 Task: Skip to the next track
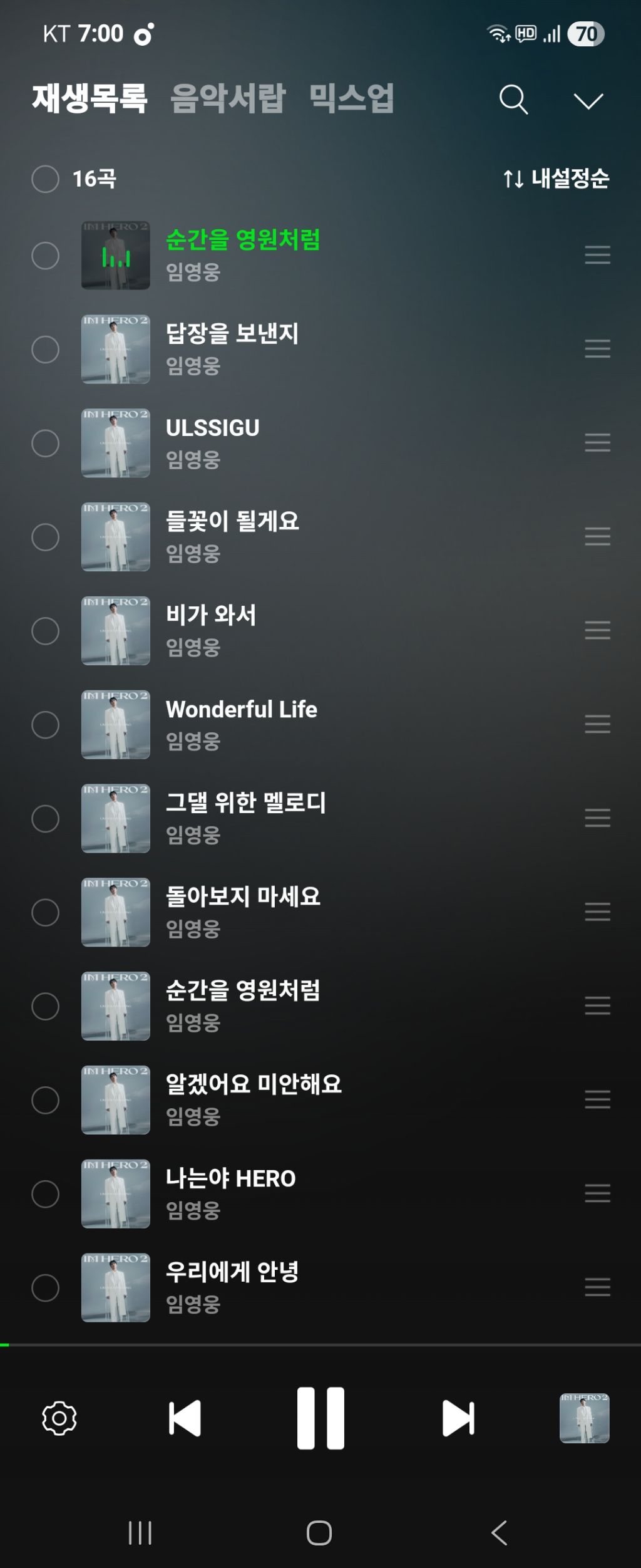pos(458,1418)
